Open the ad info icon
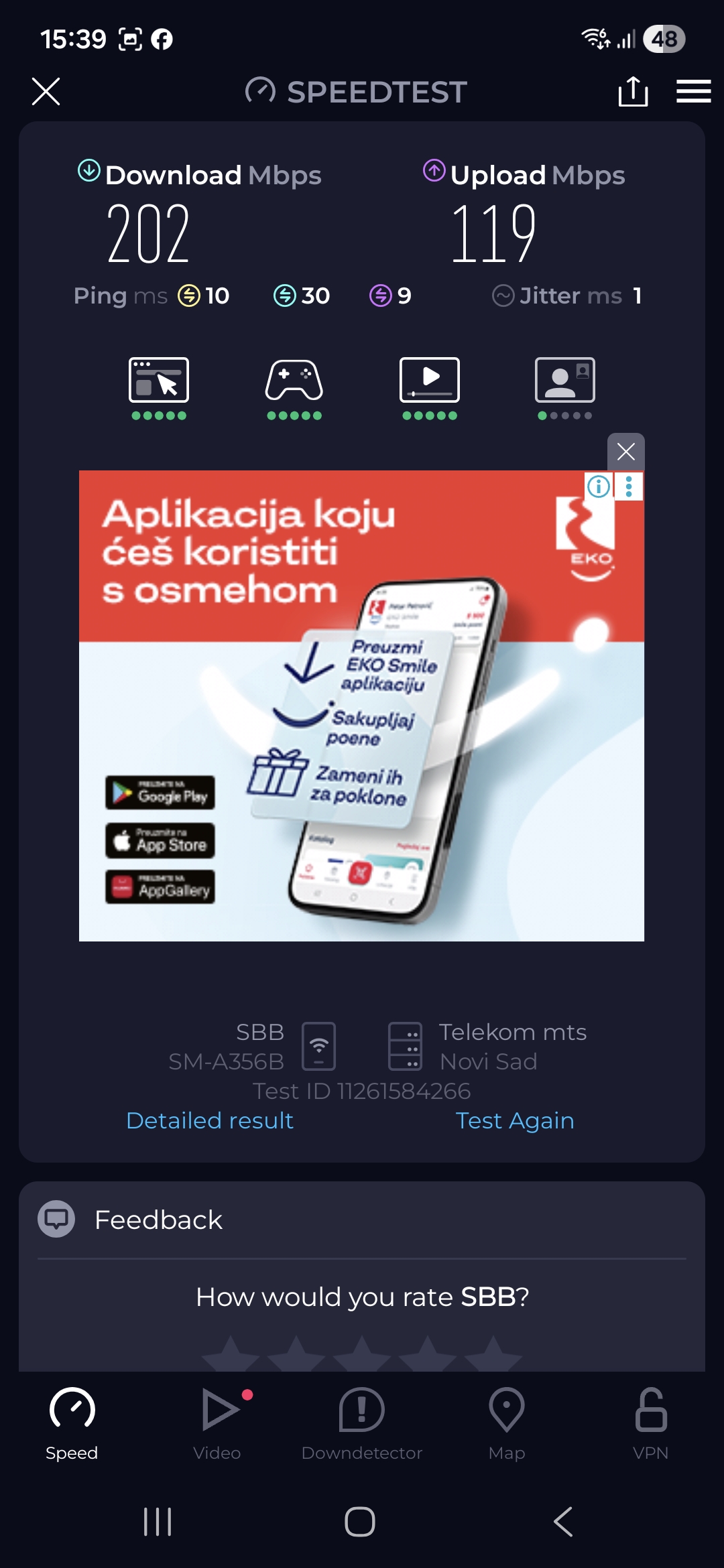 pyautogui.click(x=599, y=486)
